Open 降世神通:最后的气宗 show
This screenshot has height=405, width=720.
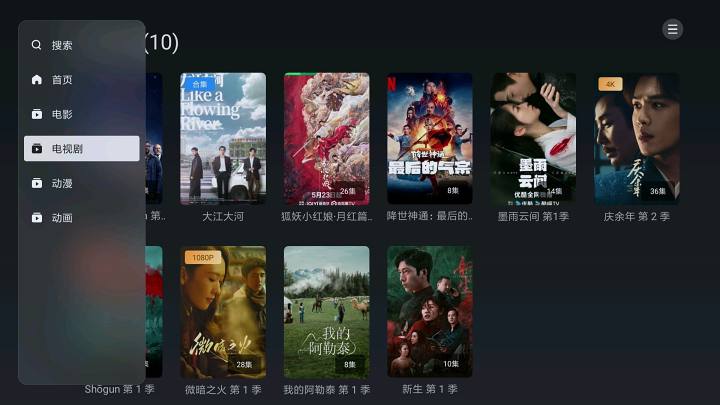pyautogui.click(x=430, y=139)
